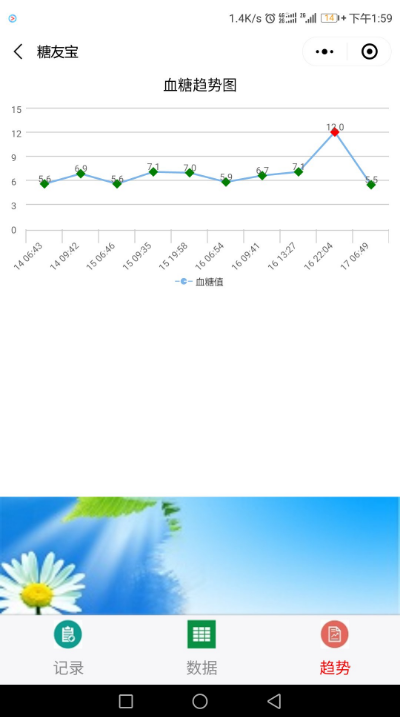
Task: Tap the red 12.0 data point
Action: [335, 132]
